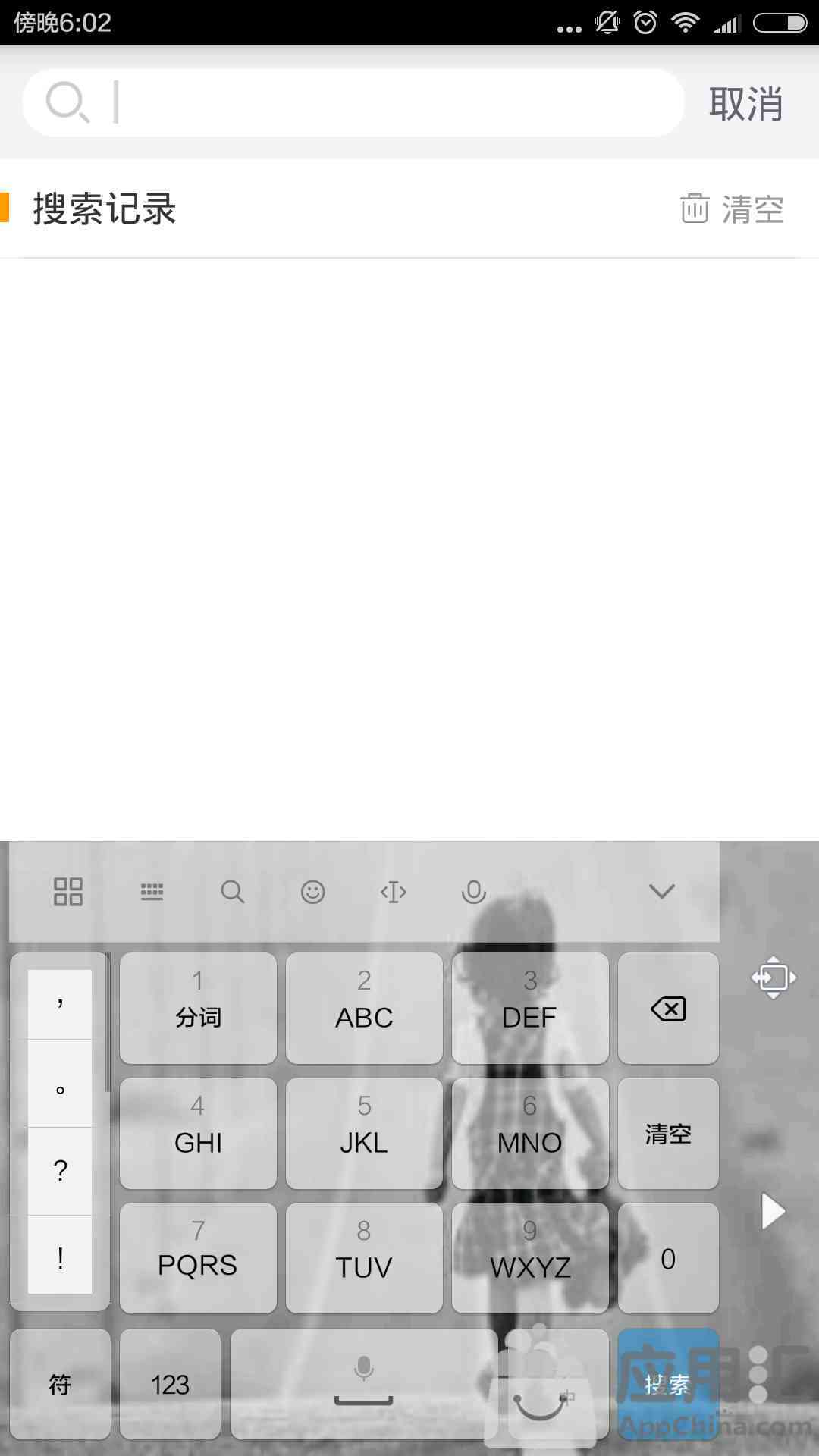This screenshot has height=1456, width=819.
Task: Tap the keyboard voice input microphone icon
Action: point(474,892)
